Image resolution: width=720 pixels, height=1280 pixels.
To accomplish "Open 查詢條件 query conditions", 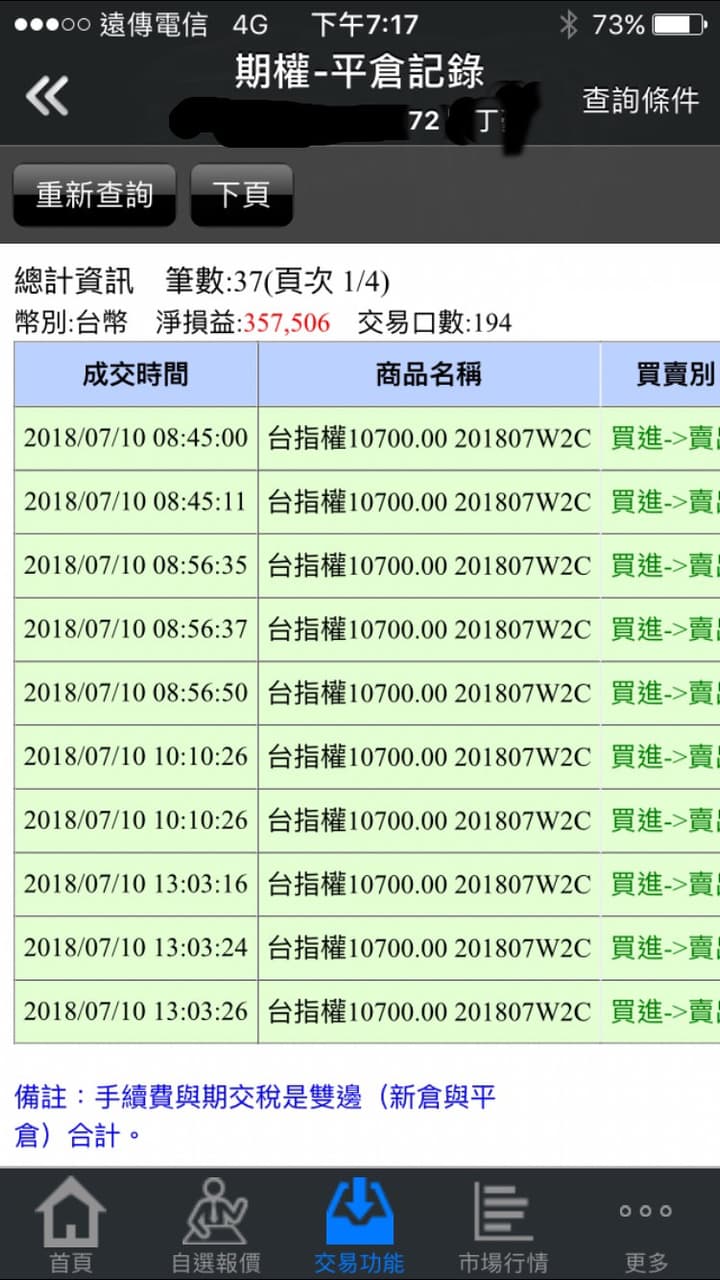I will coord(640,99).
